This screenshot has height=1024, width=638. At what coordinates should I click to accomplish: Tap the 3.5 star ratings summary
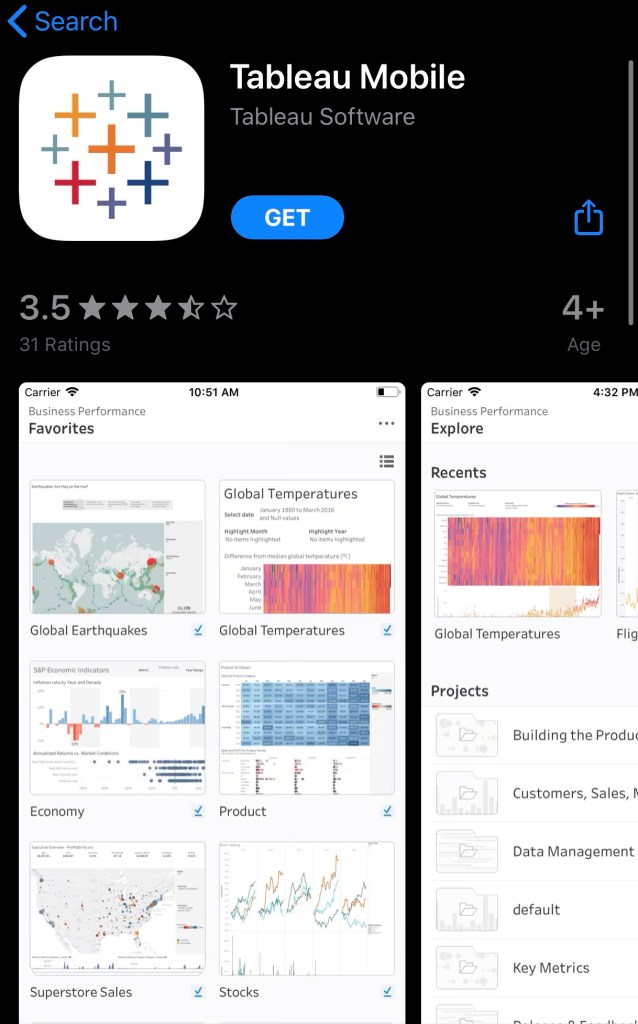(128, 320)
